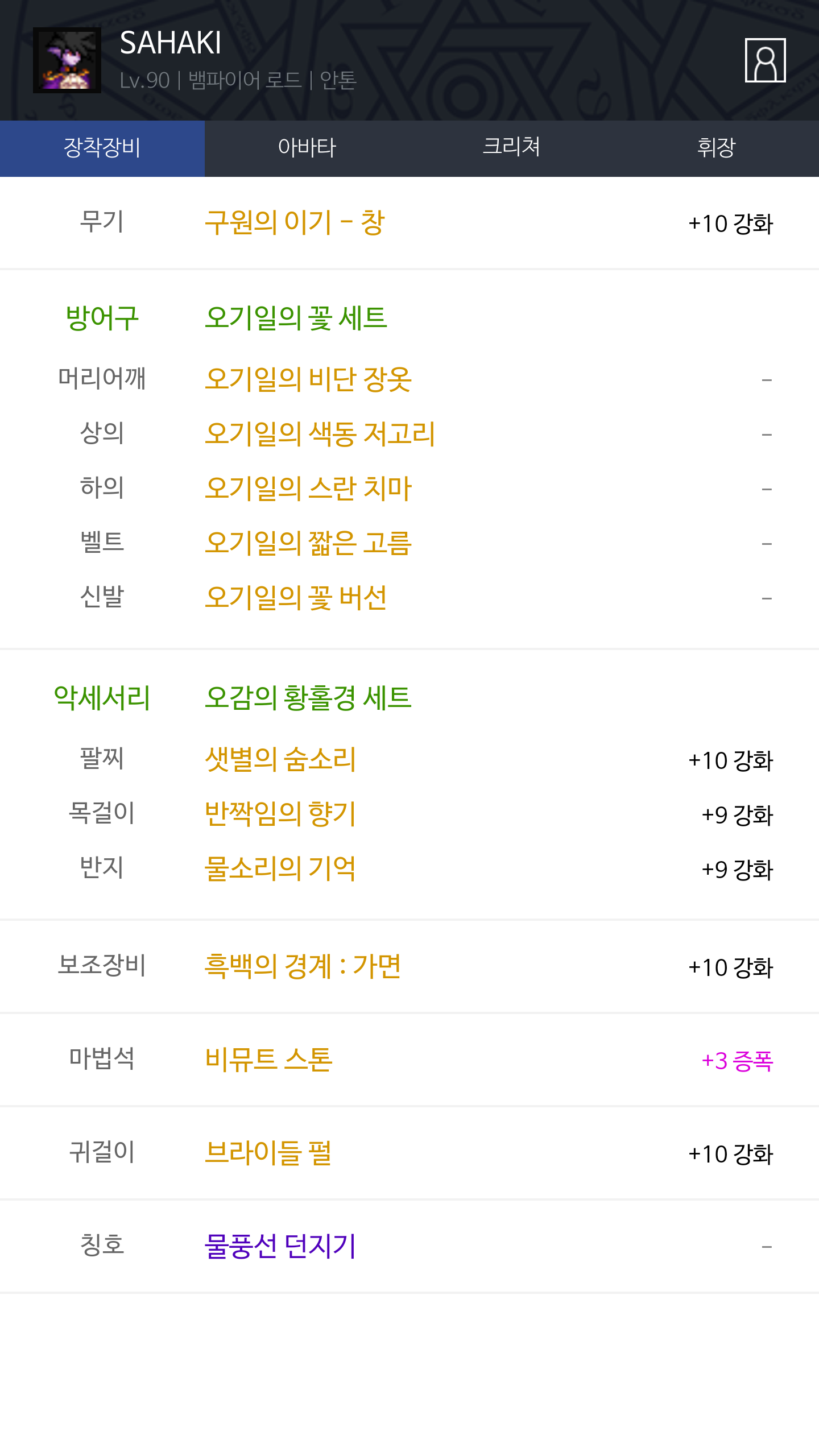Screen dimensions: 819x1456
Task: View bracelet 샛별의 숨소리
Action: pyautogui.click(x=280, y=759)
